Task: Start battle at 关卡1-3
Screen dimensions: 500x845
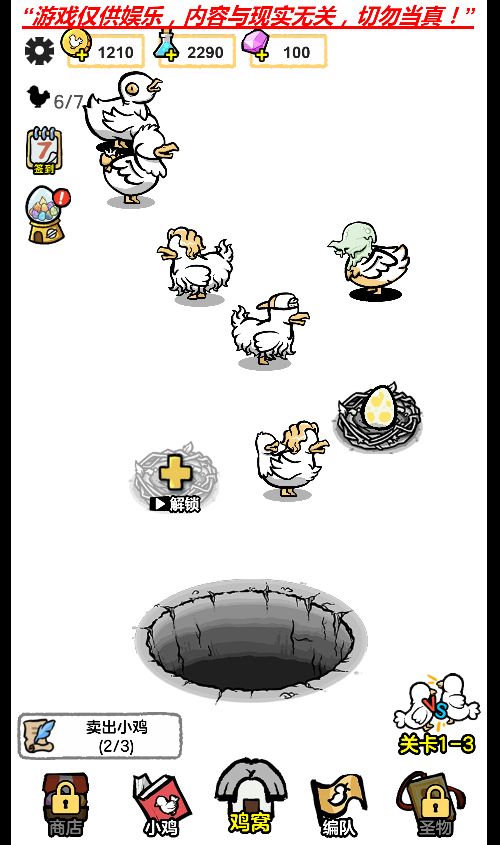Action: coord(437,714)
